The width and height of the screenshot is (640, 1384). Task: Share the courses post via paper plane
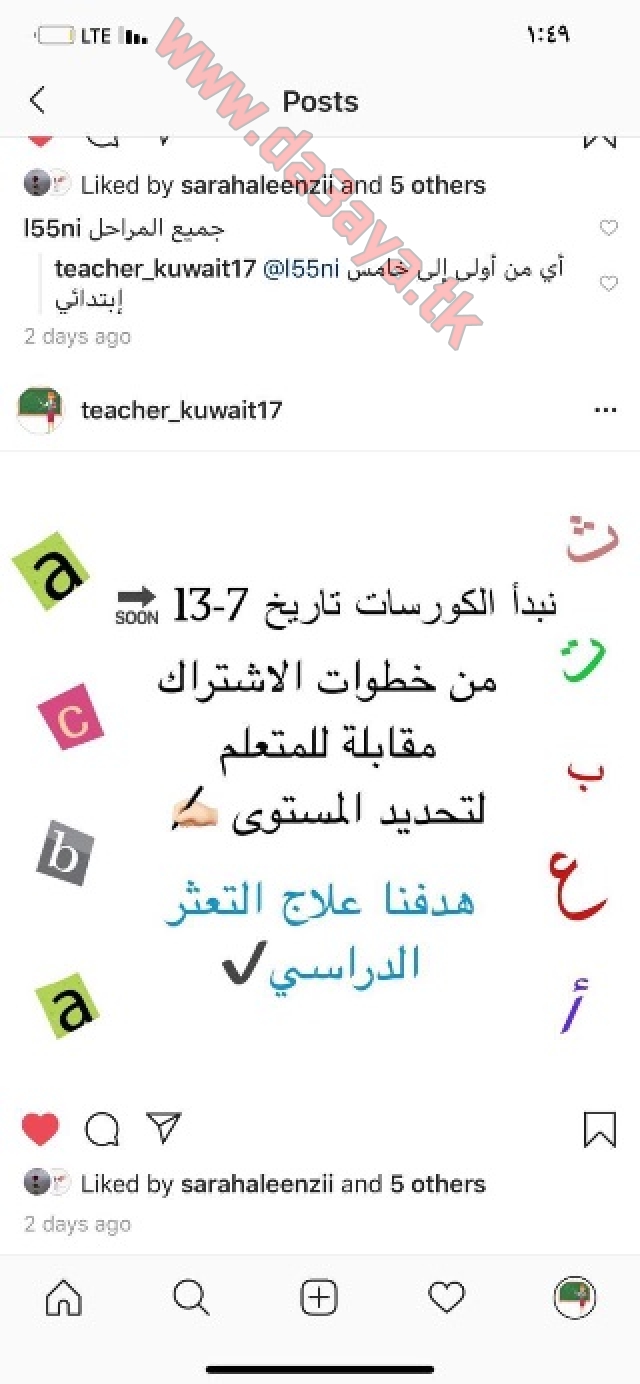coord(163,1128)
